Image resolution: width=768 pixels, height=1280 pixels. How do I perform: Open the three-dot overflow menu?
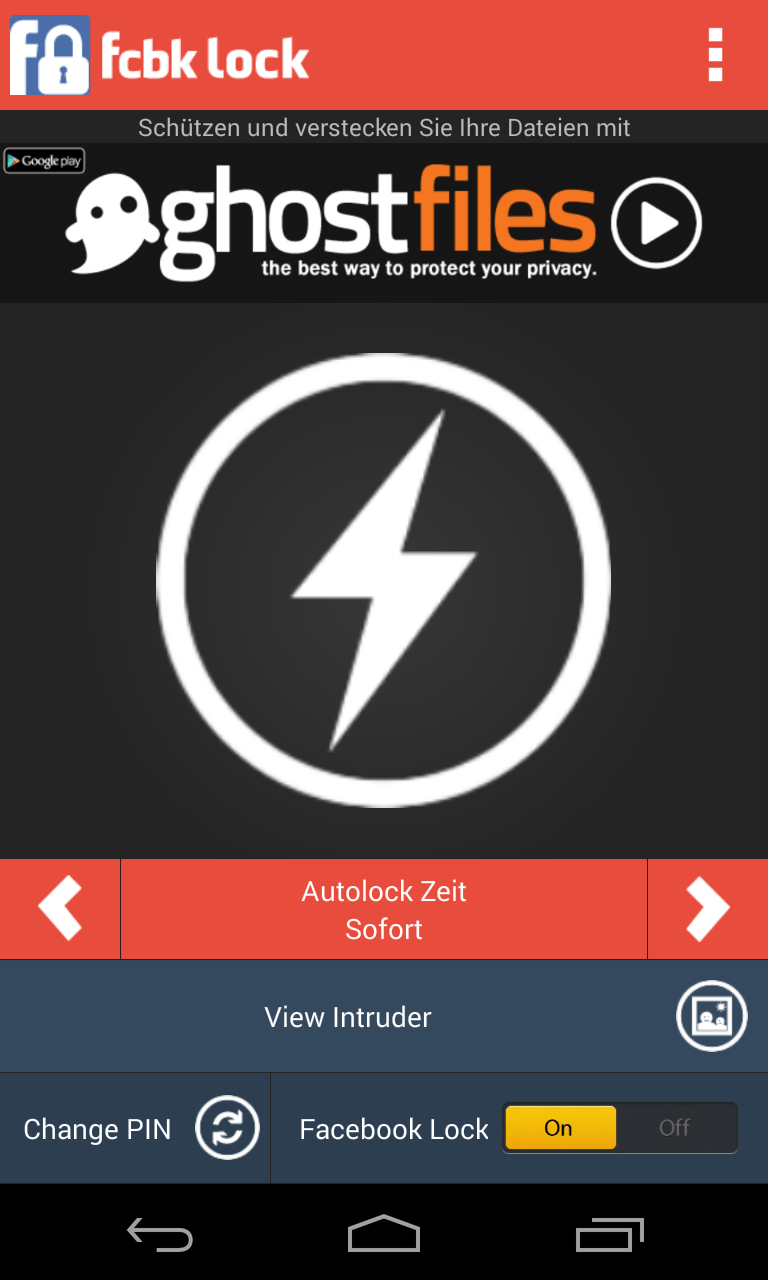tap(715, 55)
